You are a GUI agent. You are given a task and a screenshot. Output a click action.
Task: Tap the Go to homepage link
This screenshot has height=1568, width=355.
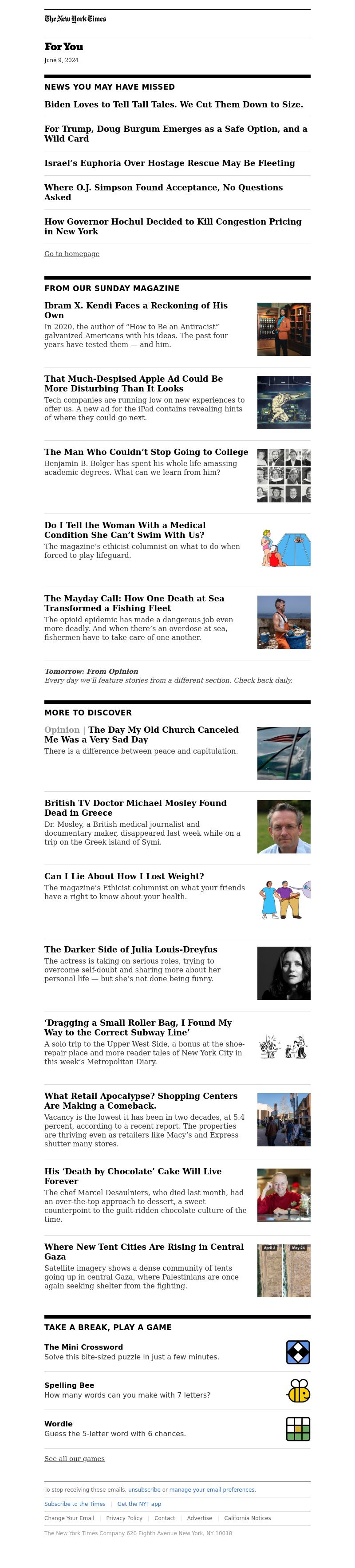[71, 254]
